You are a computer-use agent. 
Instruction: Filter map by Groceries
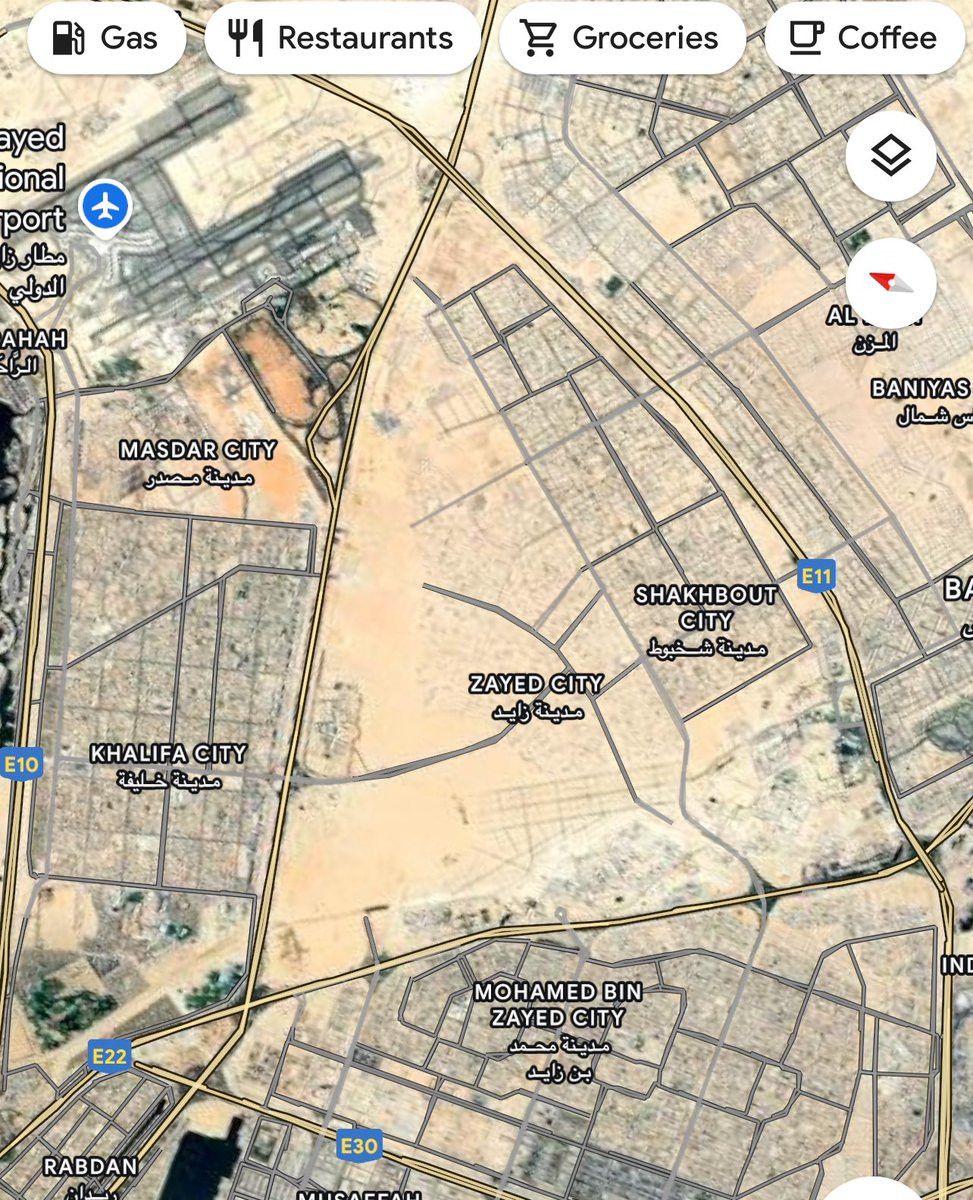(621, 38)
